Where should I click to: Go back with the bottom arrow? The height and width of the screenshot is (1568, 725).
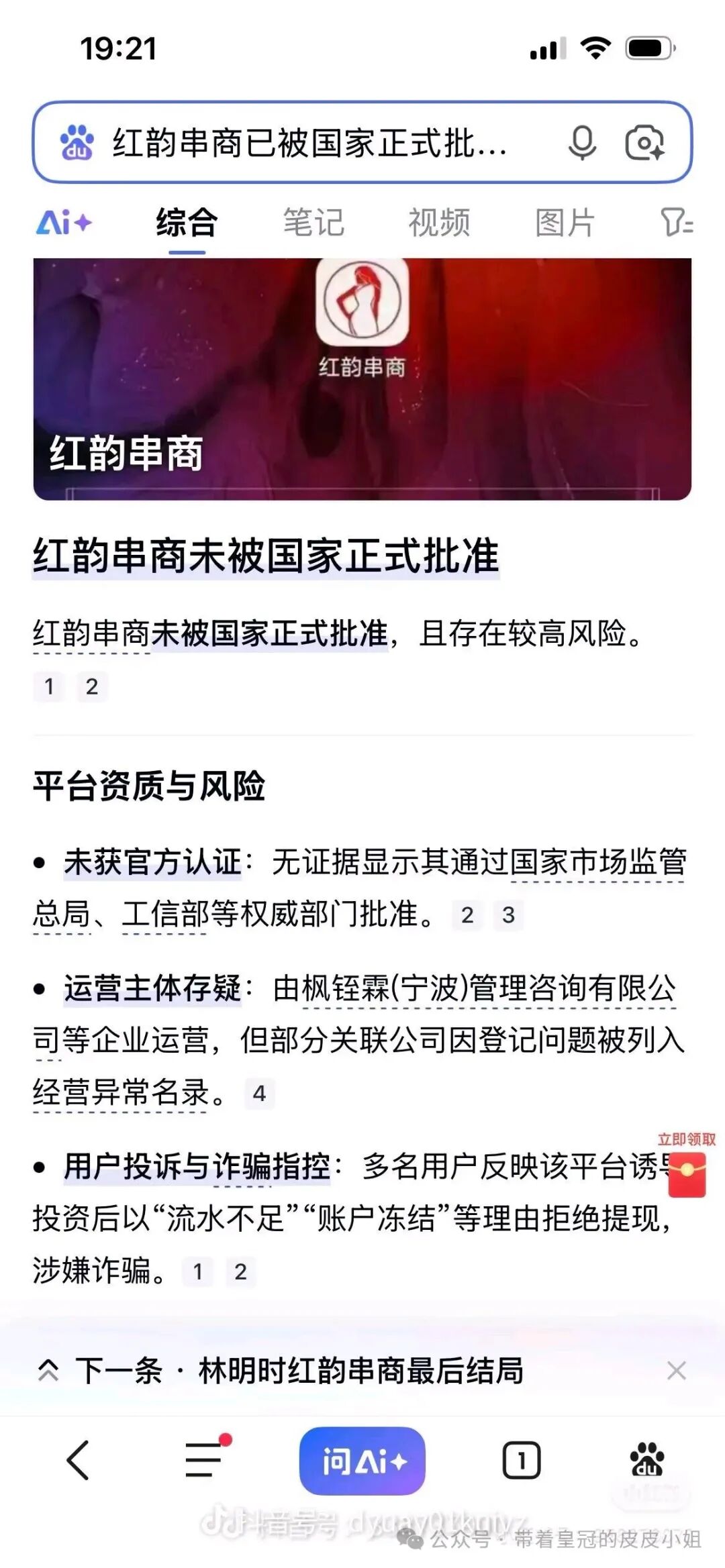pos(78,1460)
